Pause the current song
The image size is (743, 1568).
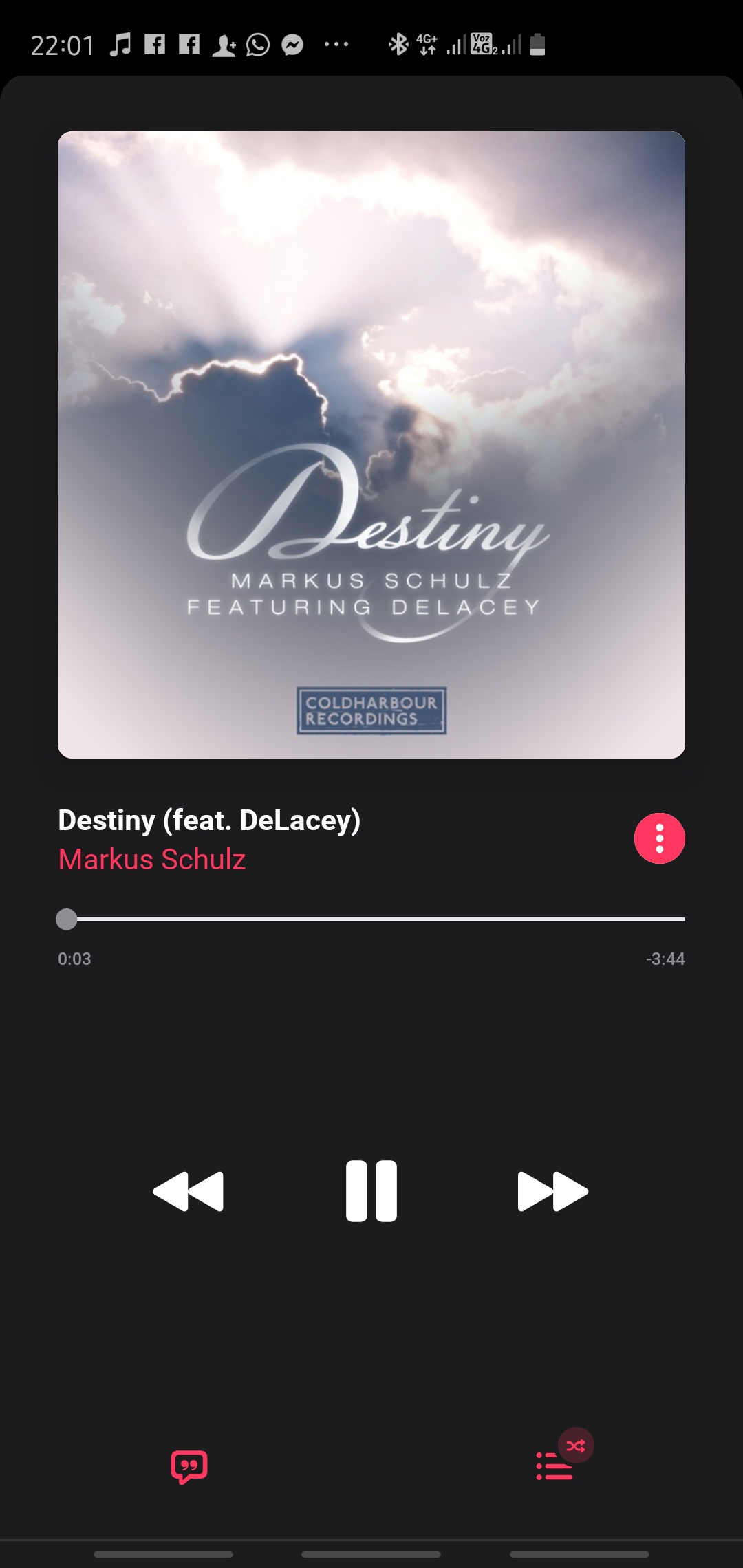371,1190
